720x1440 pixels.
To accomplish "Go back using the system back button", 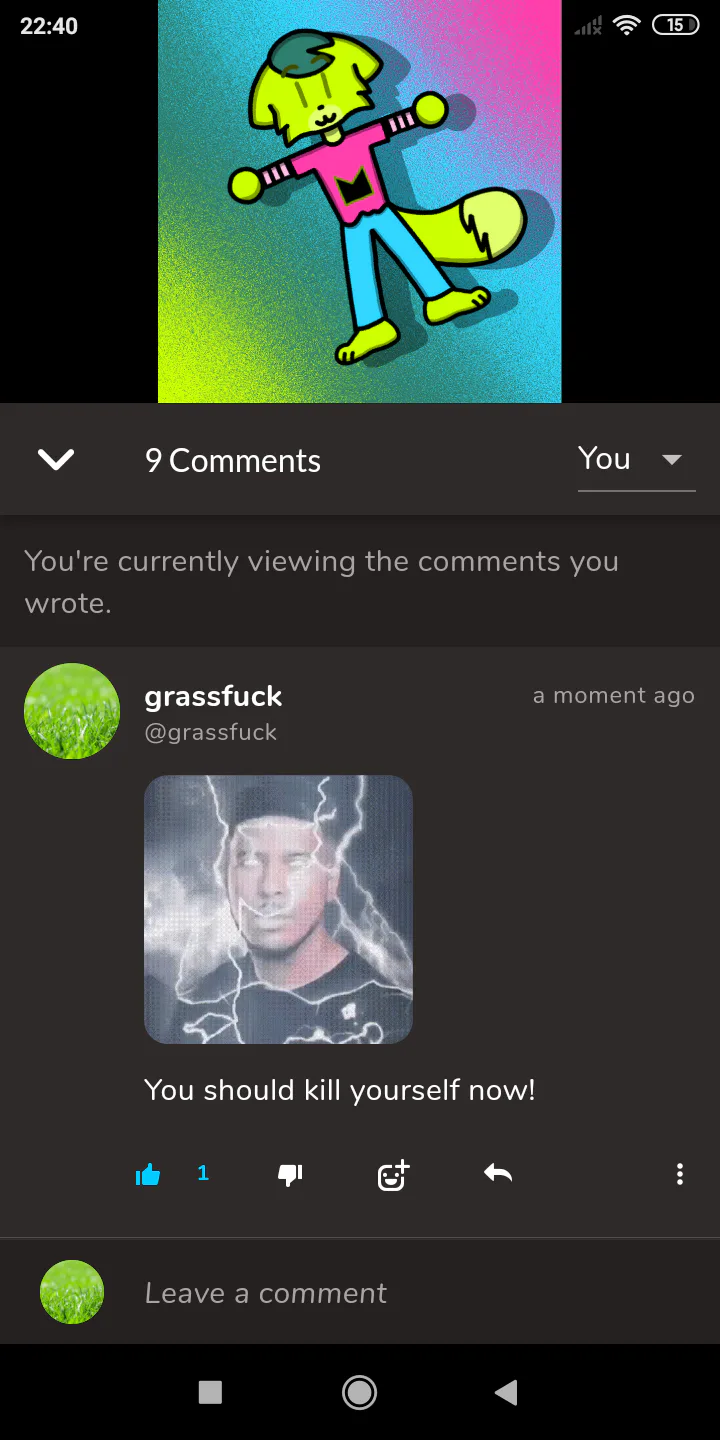I will coord(507,1392).
